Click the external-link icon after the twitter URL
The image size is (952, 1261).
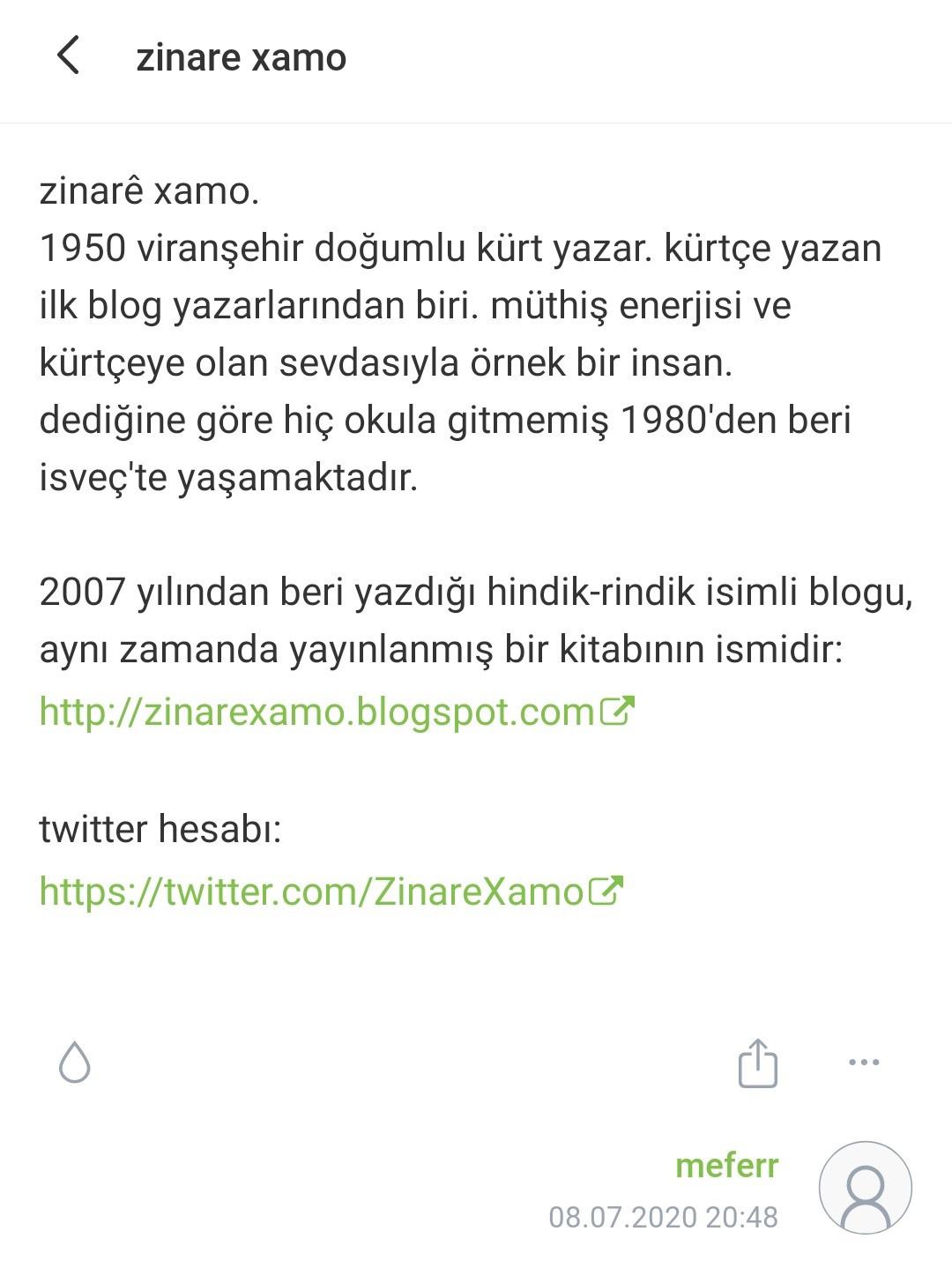605,892
